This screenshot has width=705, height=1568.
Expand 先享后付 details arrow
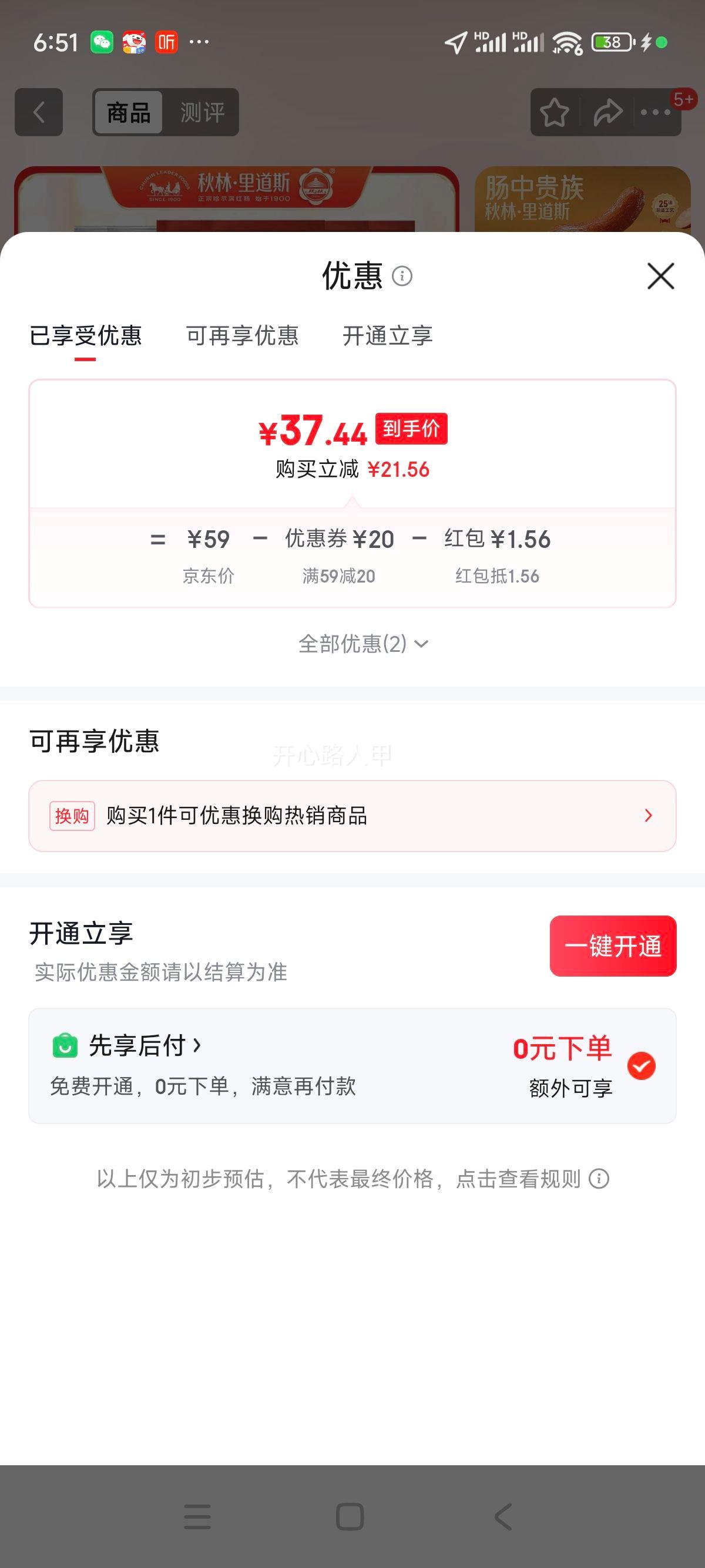click(197, 1046)
